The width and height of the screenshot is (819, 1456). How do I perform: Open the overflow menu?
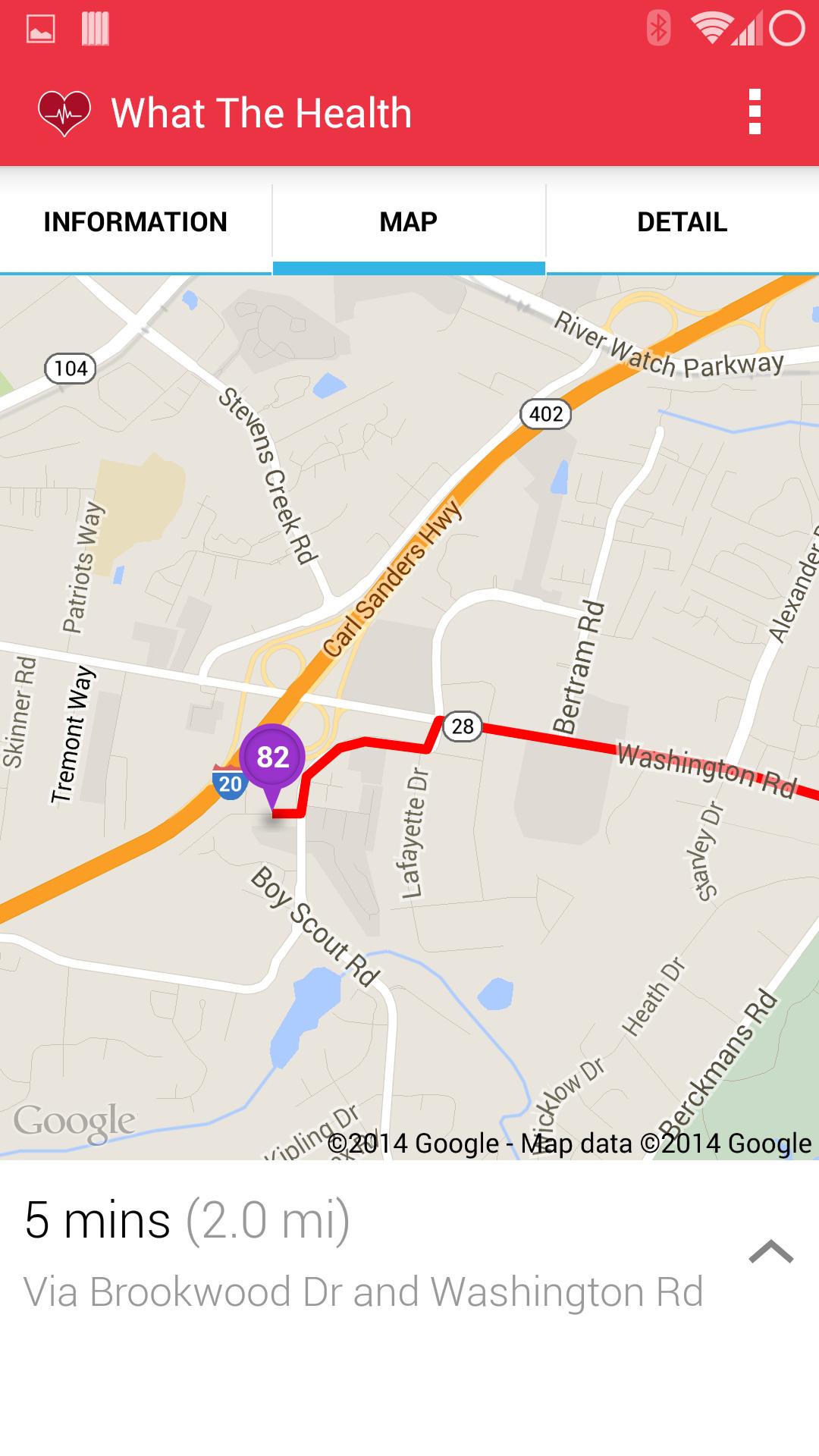pos(754,112)
